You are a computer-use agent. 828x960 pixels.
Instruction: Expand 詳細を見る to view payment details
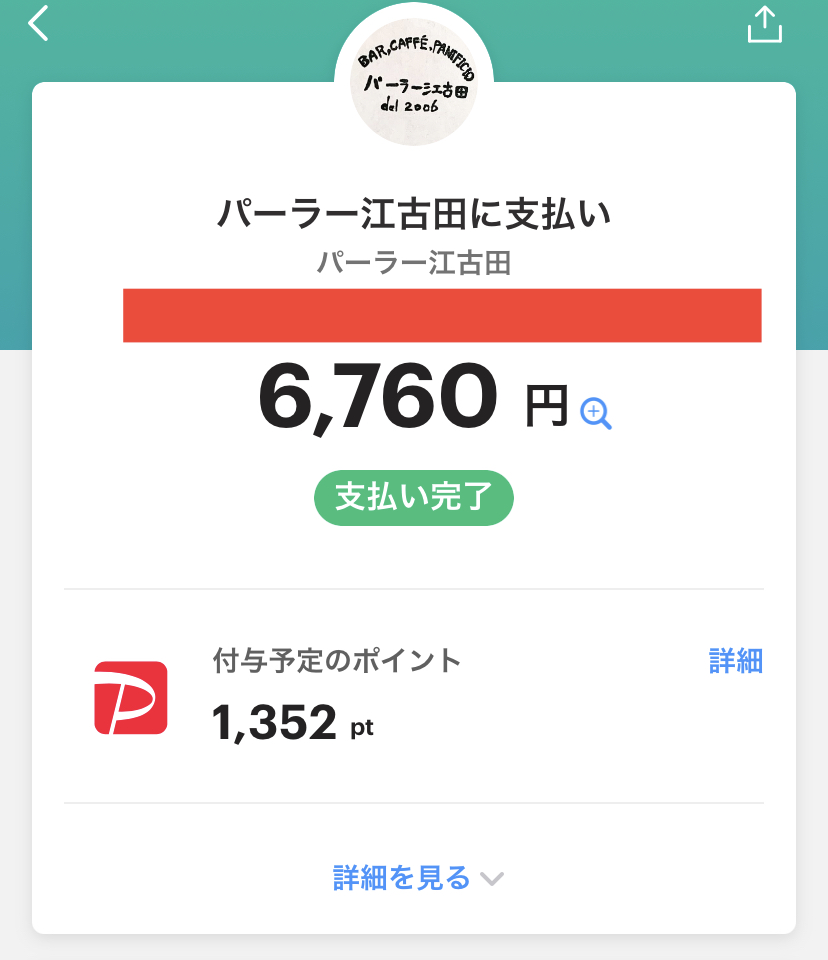pos(418,878)
